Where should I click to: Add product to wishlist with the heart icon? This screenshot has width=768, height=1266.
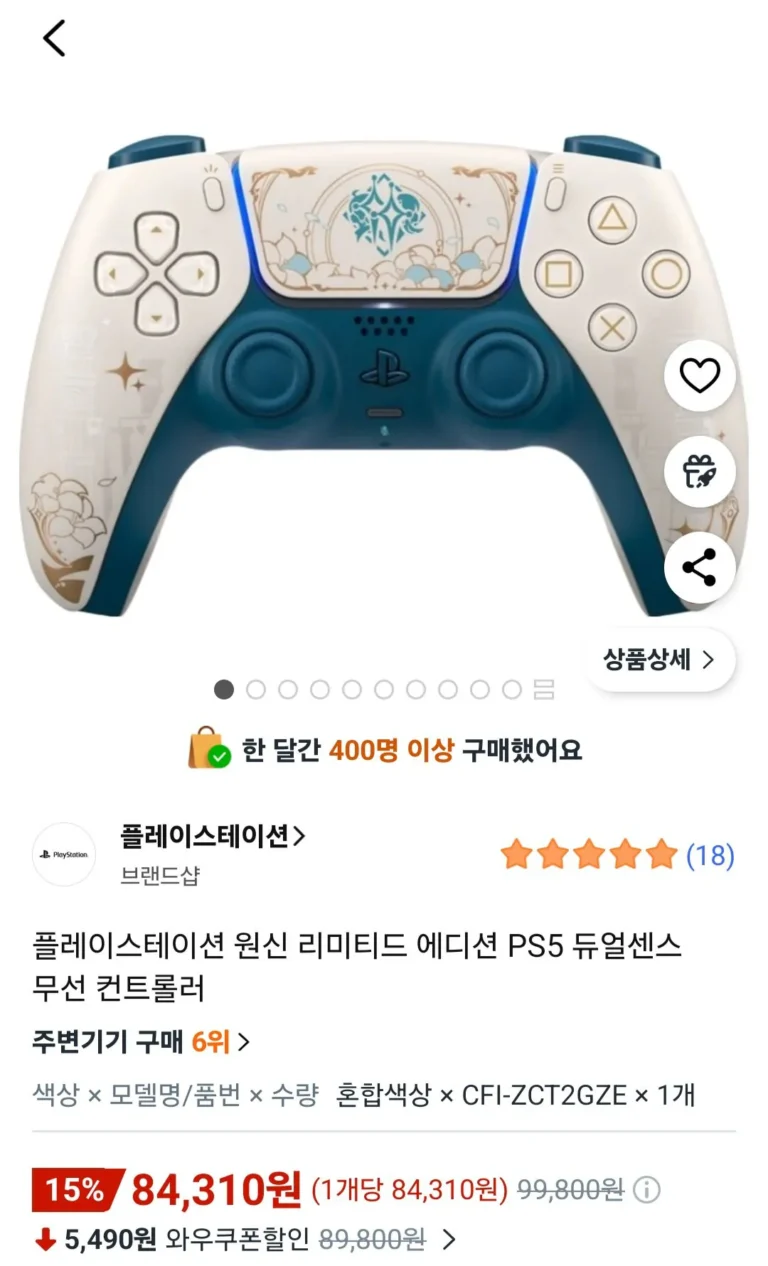[699, 376]
